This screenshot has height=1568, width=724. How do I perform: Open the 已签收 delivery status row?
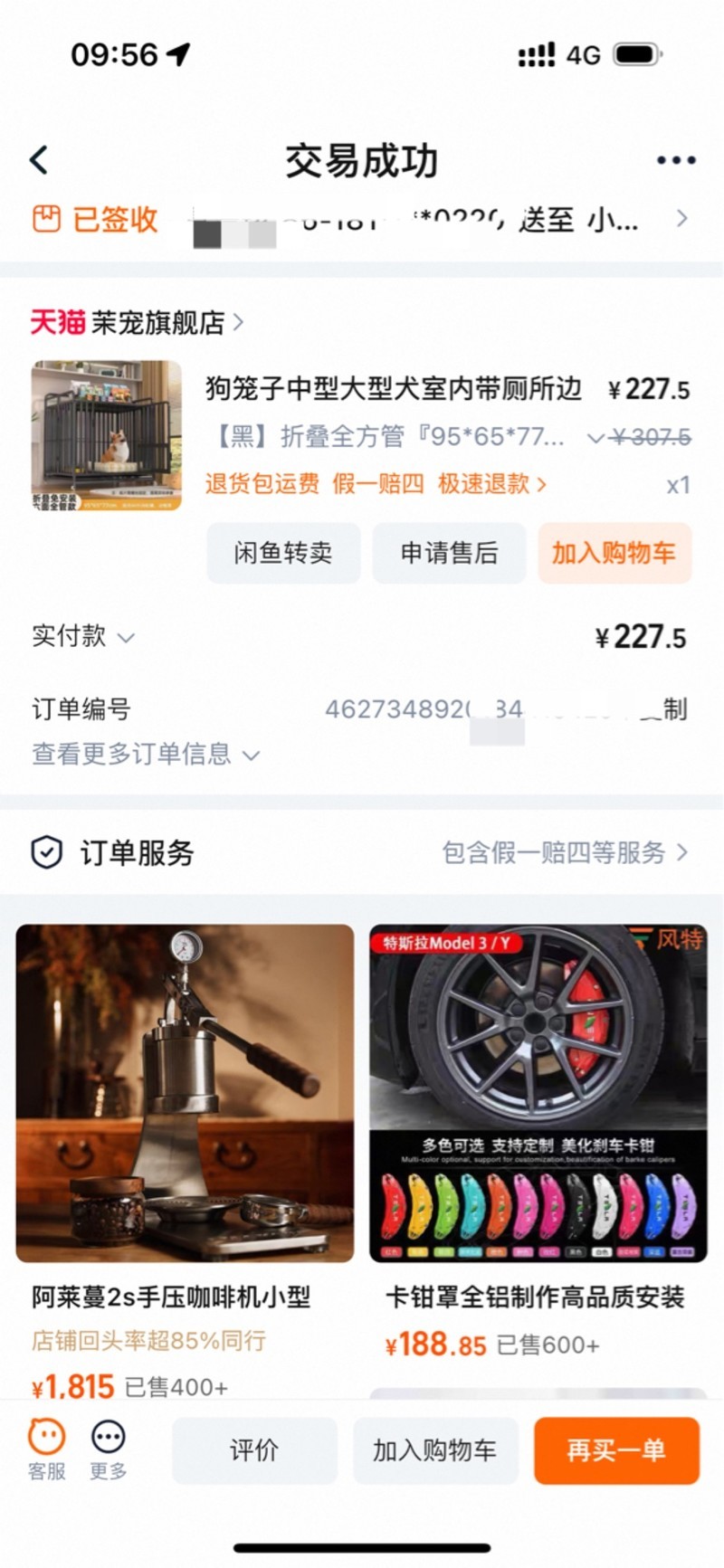(x=362, y=220)
